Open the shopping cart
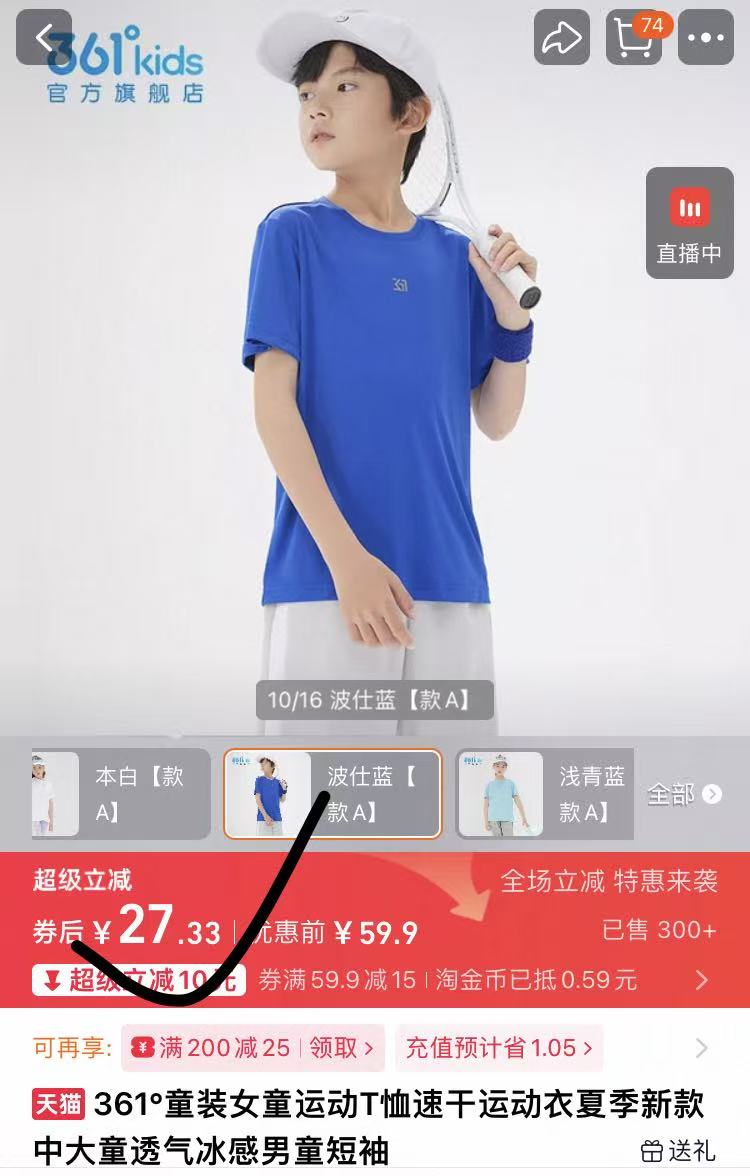 pos(633,38)
